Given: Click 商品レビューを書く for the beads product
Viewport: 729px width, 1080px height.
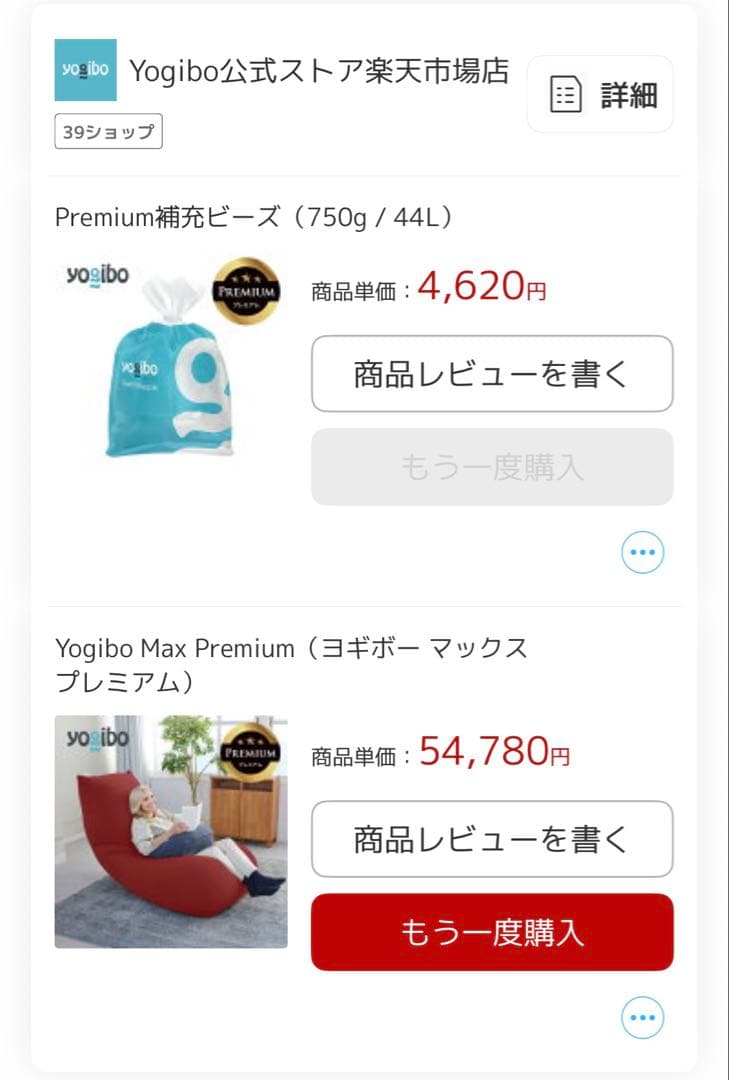Looking at the screenshot, I should coord(493,374).
